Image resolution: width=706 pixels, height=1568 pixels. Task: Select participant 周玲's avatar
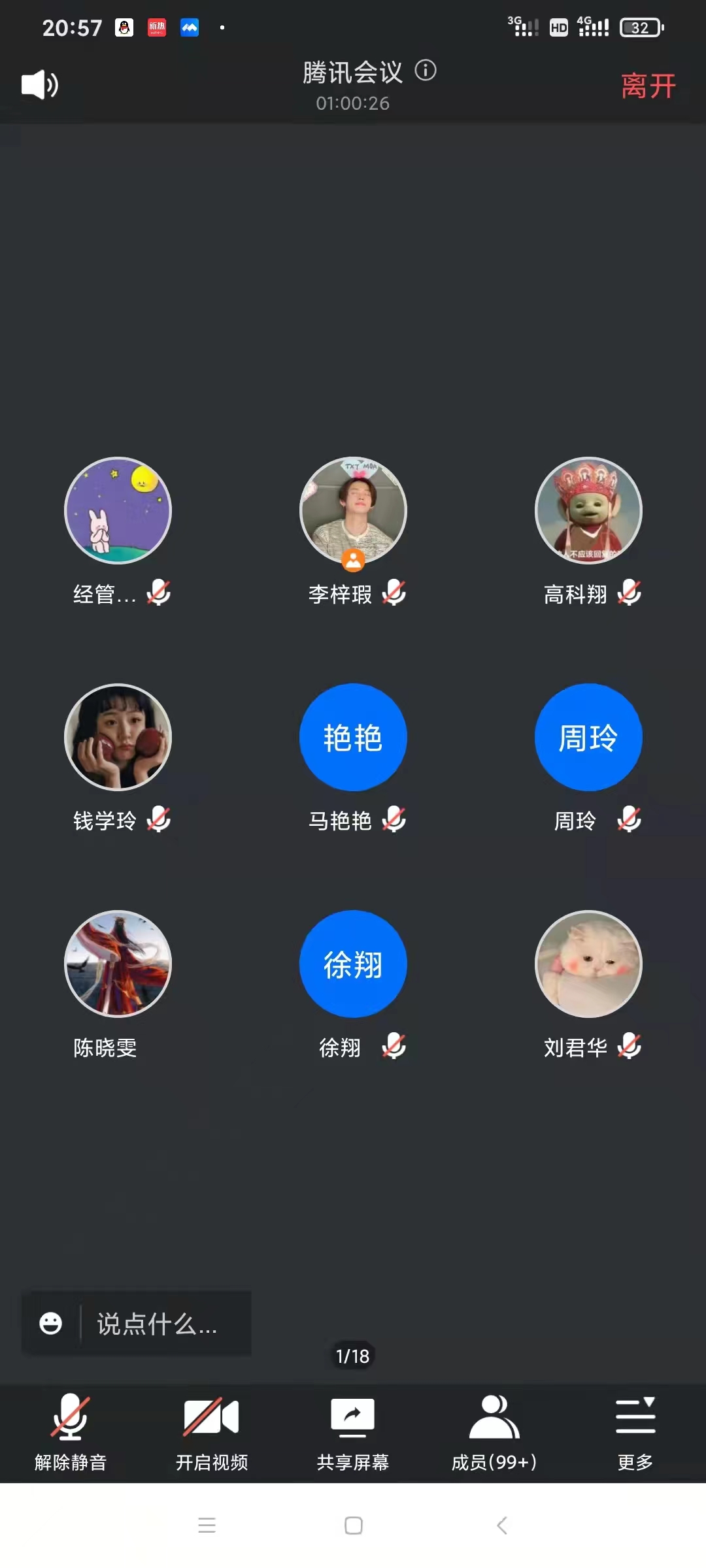click(588, 737)
